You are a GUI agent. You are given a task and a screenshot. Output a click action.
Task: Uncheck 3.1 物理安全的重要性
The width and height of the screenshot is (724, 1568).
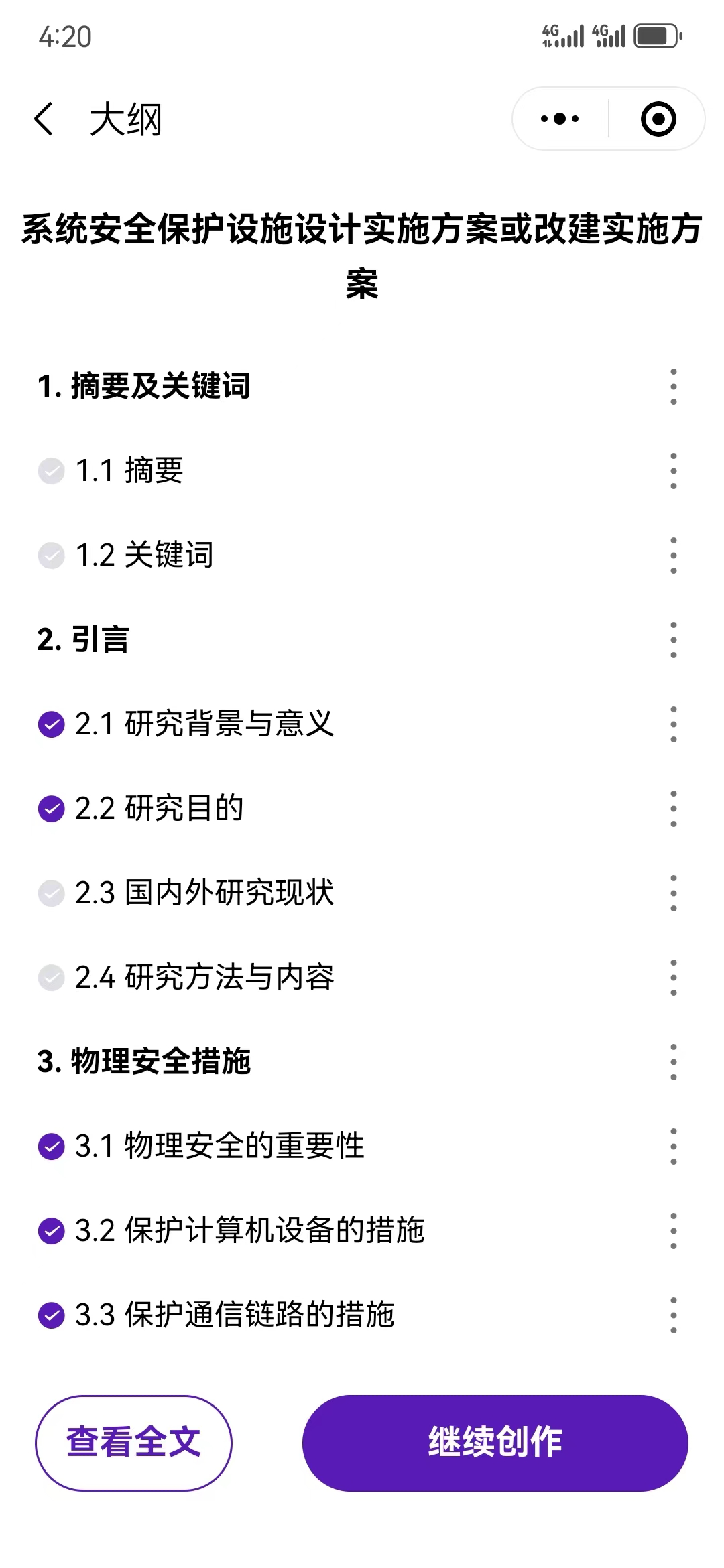pyautogui.click(x=52, y=1147)
